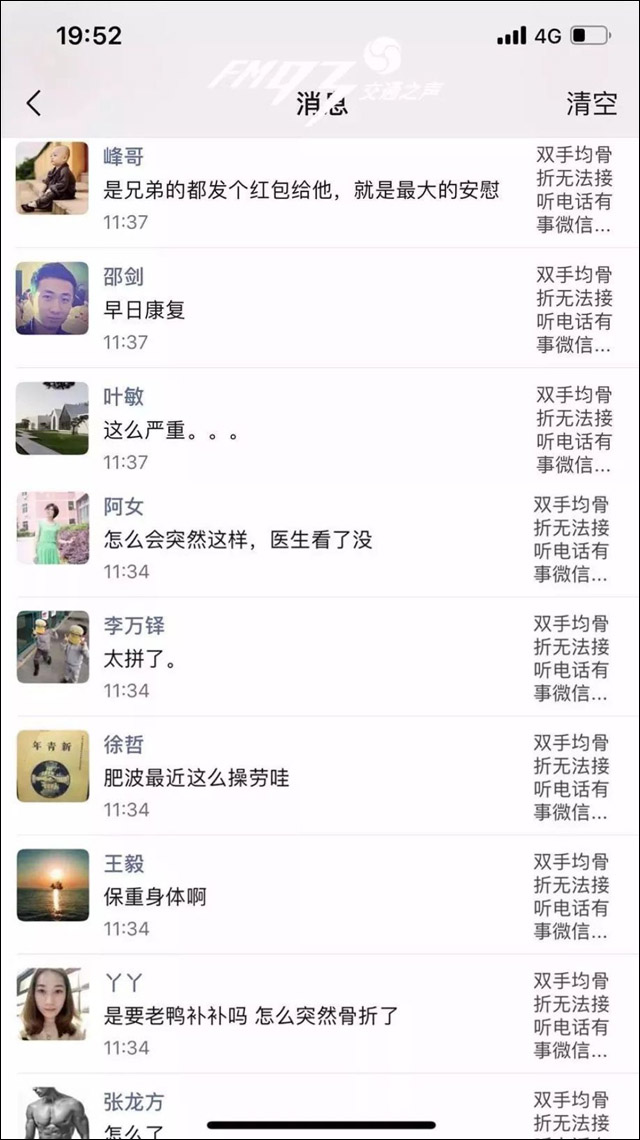
Task: Go back using the arrow icon
Action: 34,103
